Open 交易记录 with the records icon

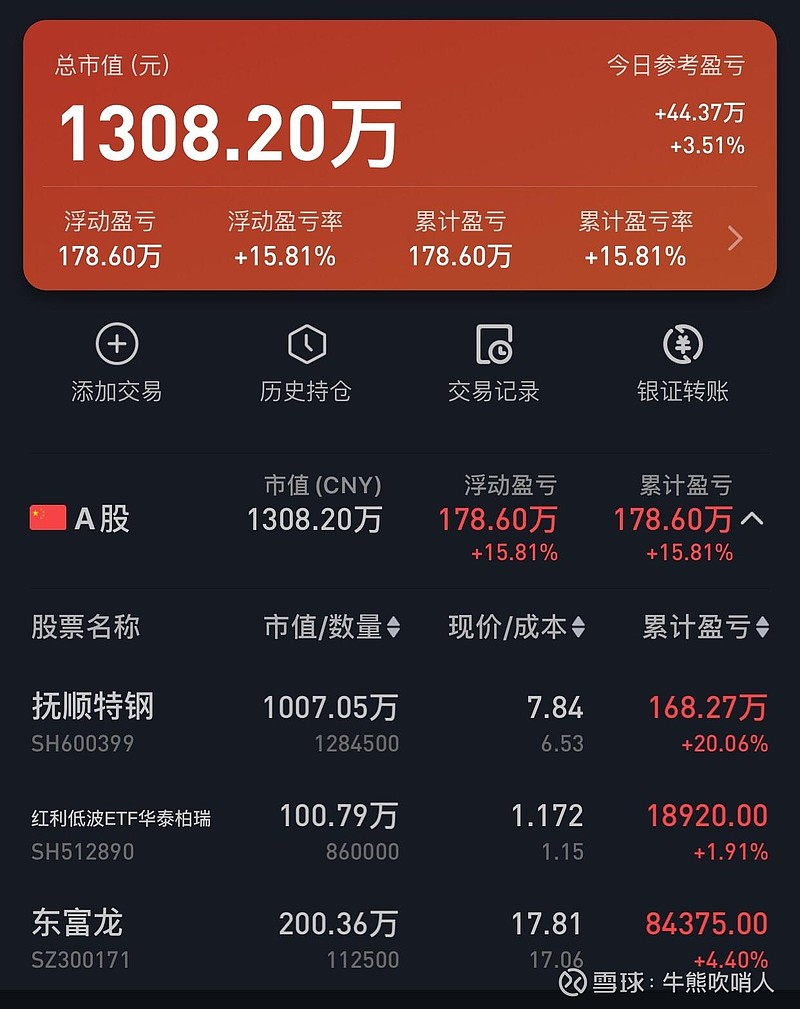point(493,344)
